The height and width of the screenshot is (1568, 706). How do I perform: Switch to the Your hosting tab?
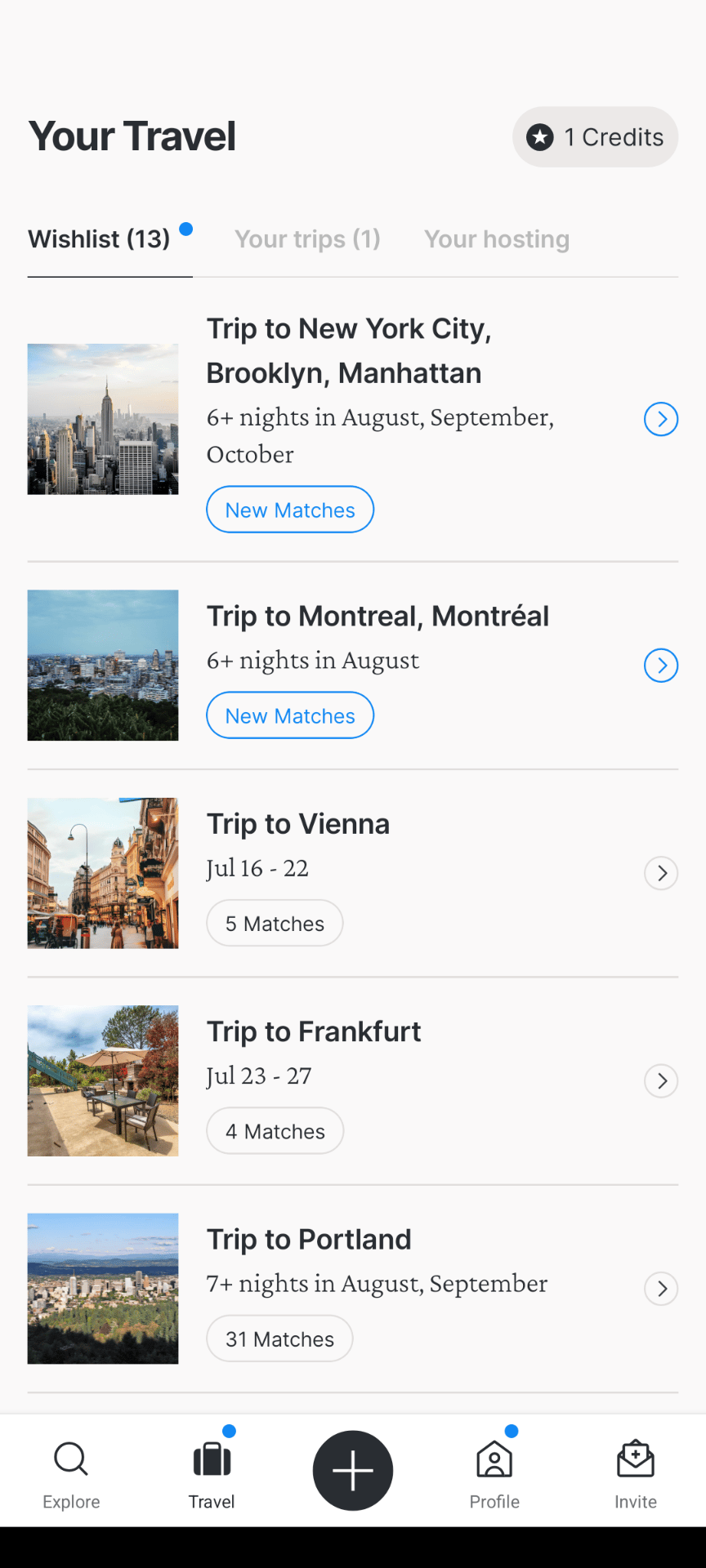coord(496,239)
